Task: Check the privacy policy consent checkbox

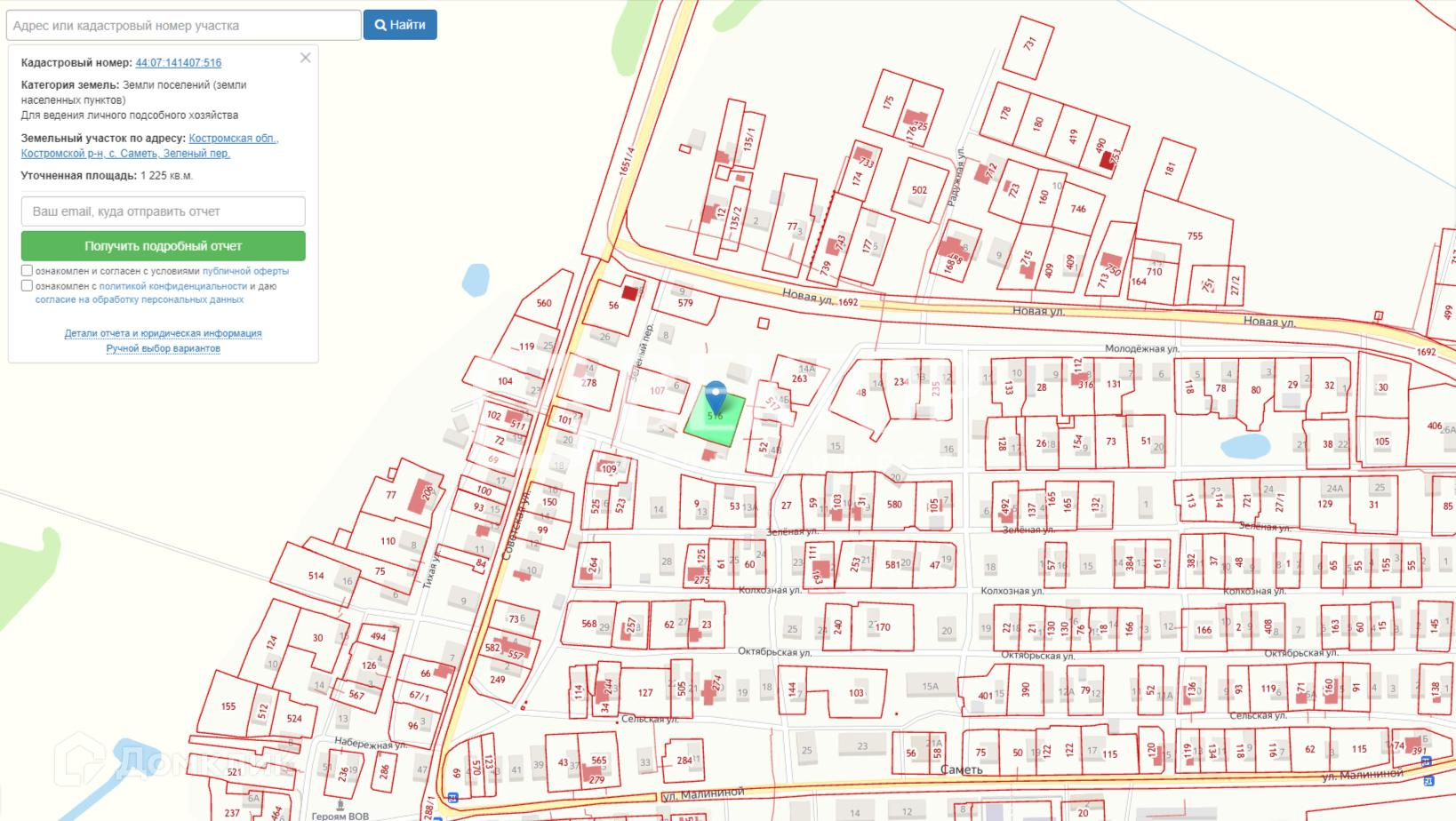Action: (x=27, y=286)
